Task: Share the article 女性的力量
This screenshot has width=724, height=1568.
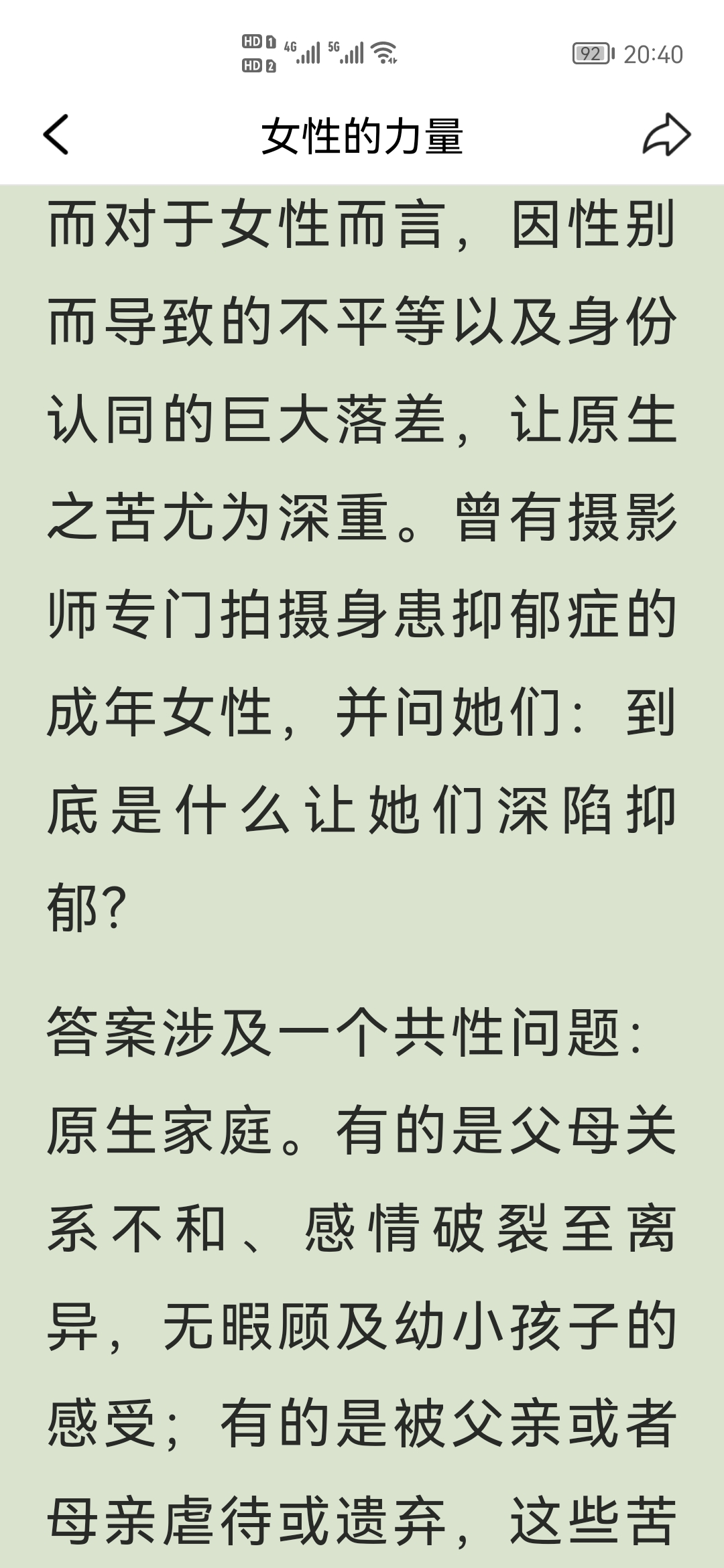Action: [666, 135]
